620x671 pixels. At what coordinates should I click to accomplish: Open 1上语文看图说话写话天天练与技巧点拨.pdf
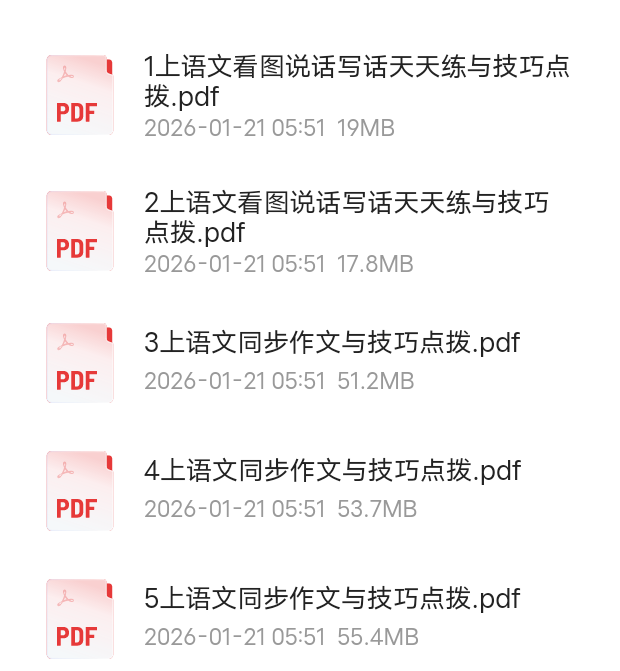(356, 82)
